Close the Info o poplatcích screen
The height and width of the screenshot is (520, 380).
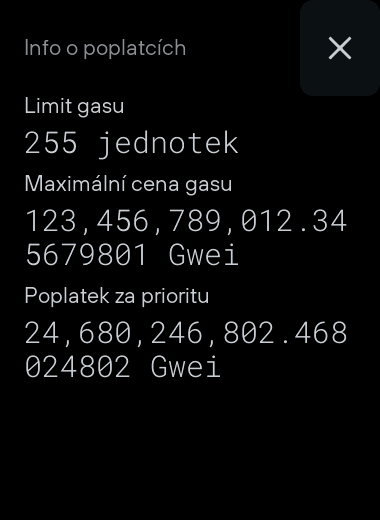tap(340, 48)
